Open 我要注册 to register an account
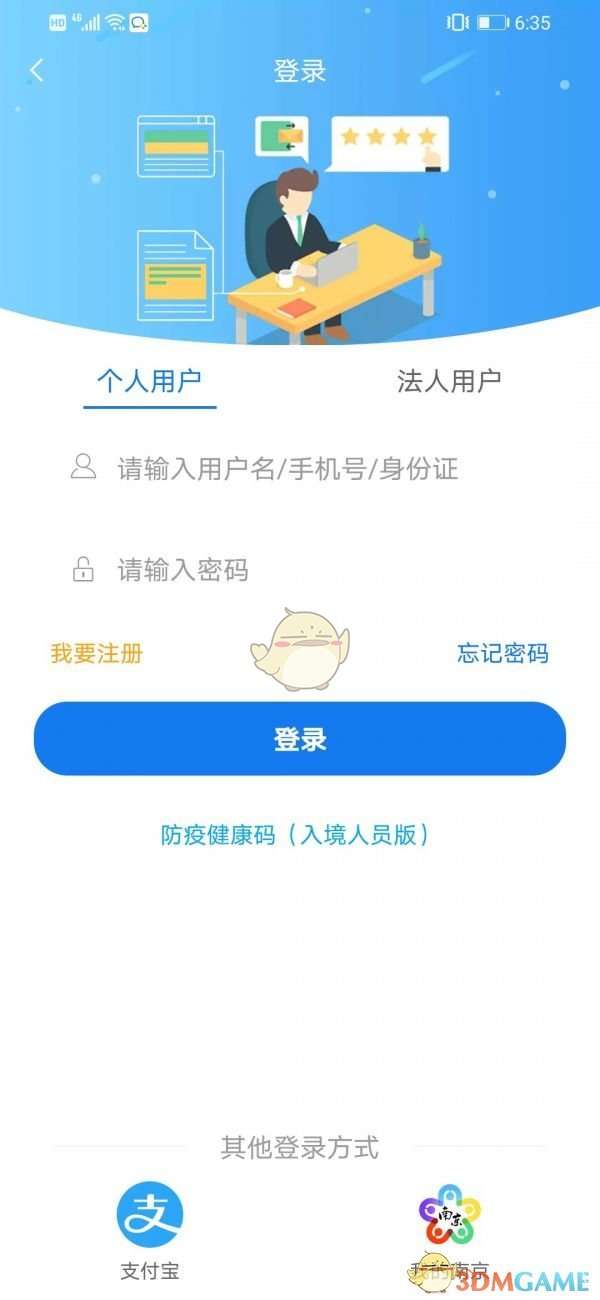This screenshot has height=1300, width=600. pos(97,654)
